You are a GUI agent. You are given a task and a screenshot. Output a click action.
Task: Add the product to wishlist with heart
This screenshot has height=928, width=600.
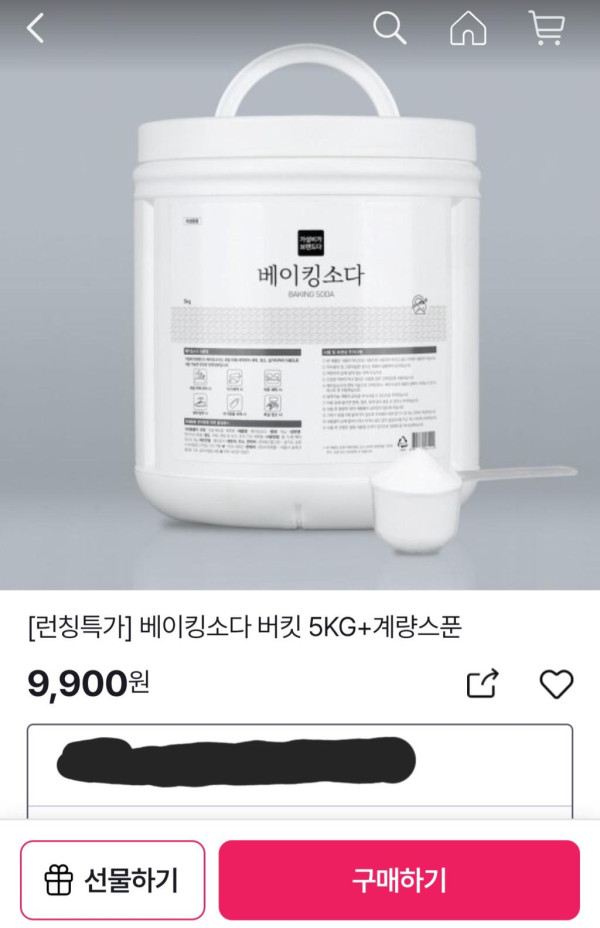556,684
